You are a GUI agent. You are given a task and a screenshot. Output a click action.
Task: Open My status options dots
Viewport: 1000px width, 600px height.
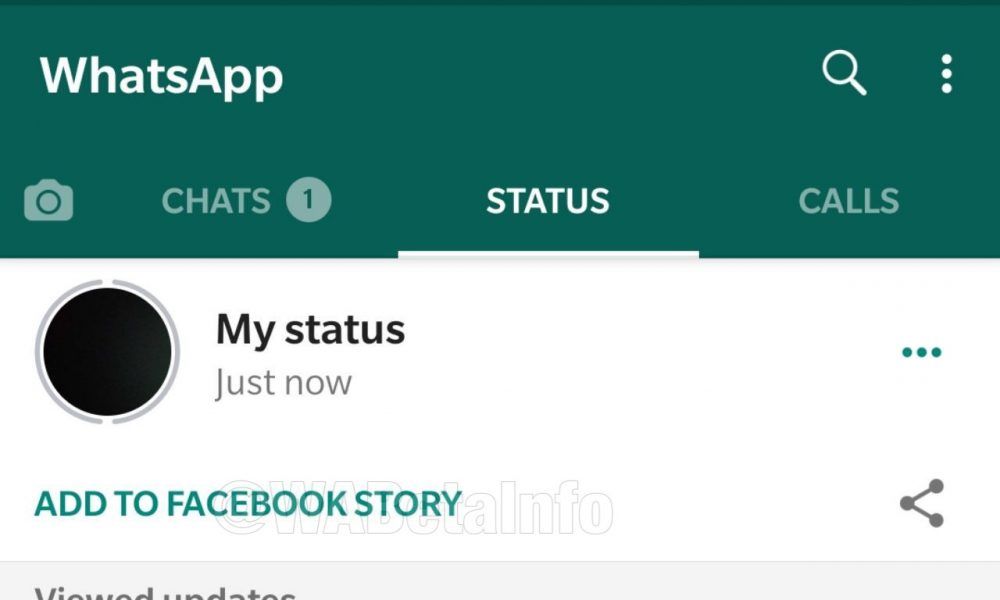point(921,352)
